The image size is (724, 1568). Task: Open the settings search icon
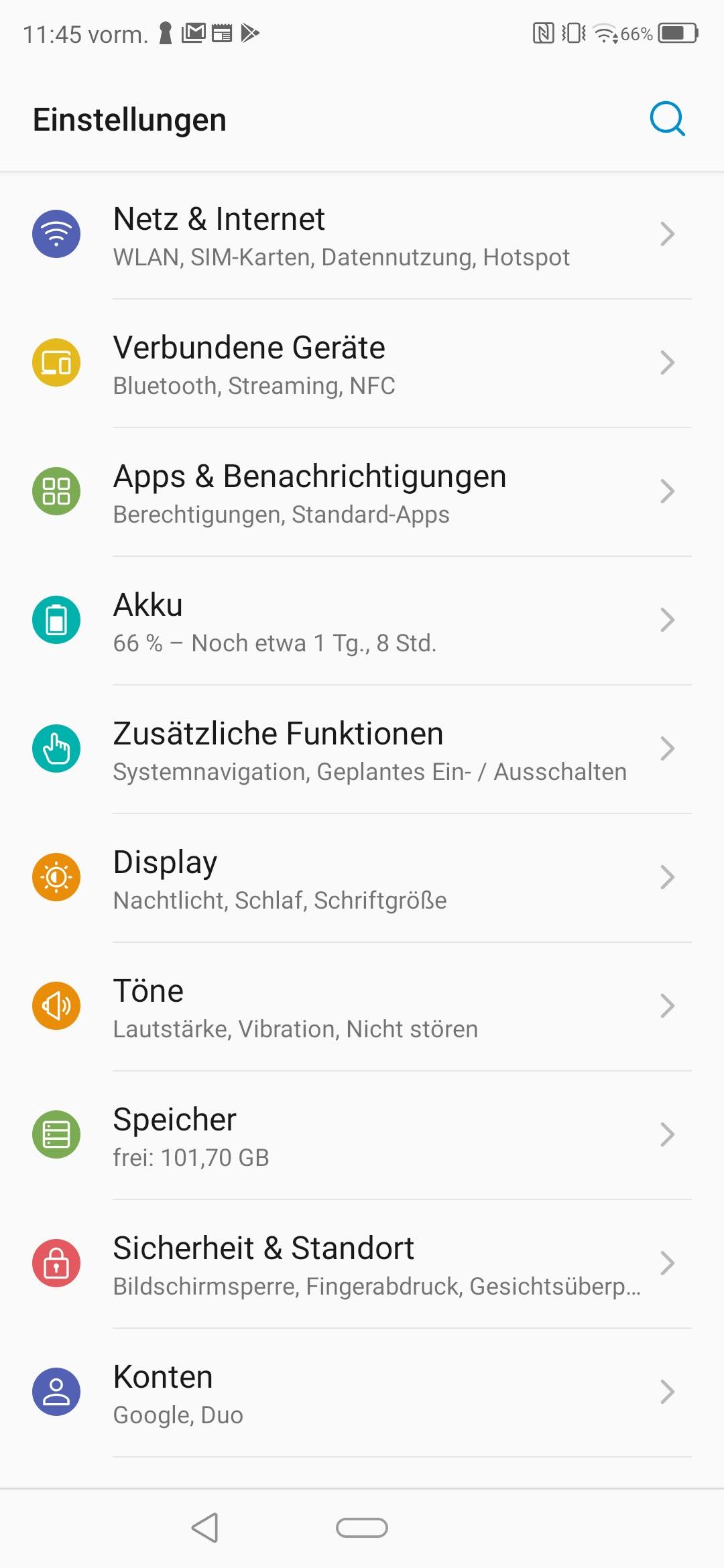pos(667,119)
